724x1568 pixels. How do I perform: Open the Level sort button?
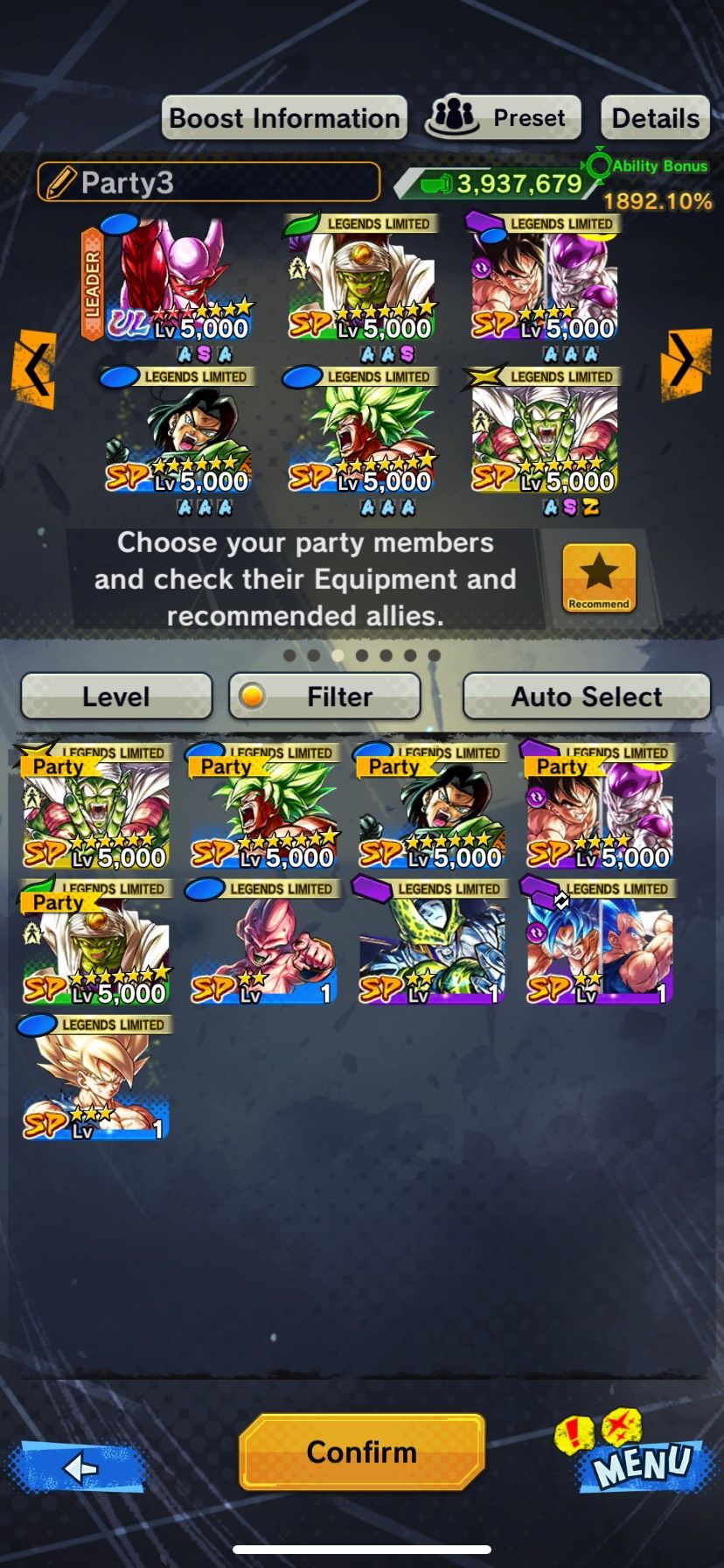click(115, 696)
